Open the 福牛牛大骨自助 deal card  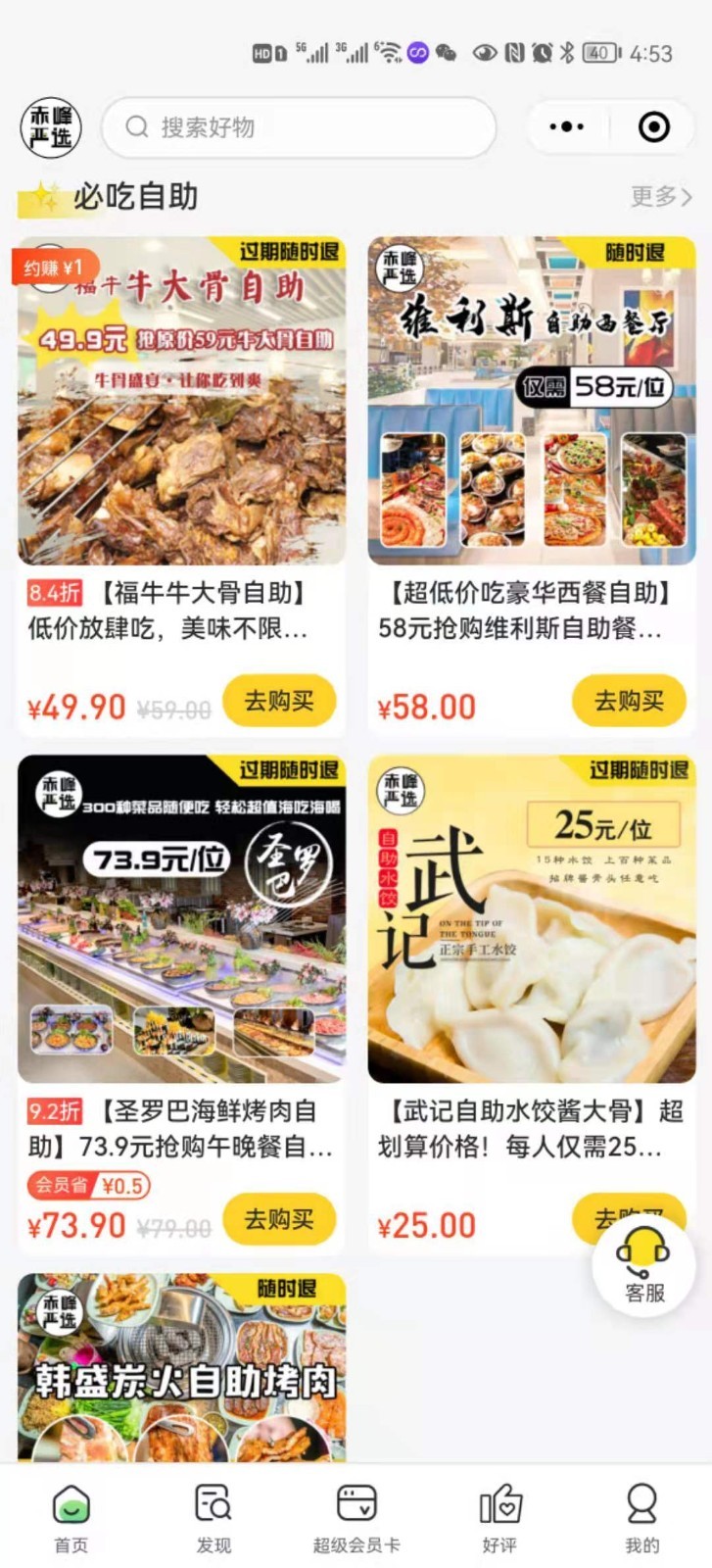(x=181, y=402)
